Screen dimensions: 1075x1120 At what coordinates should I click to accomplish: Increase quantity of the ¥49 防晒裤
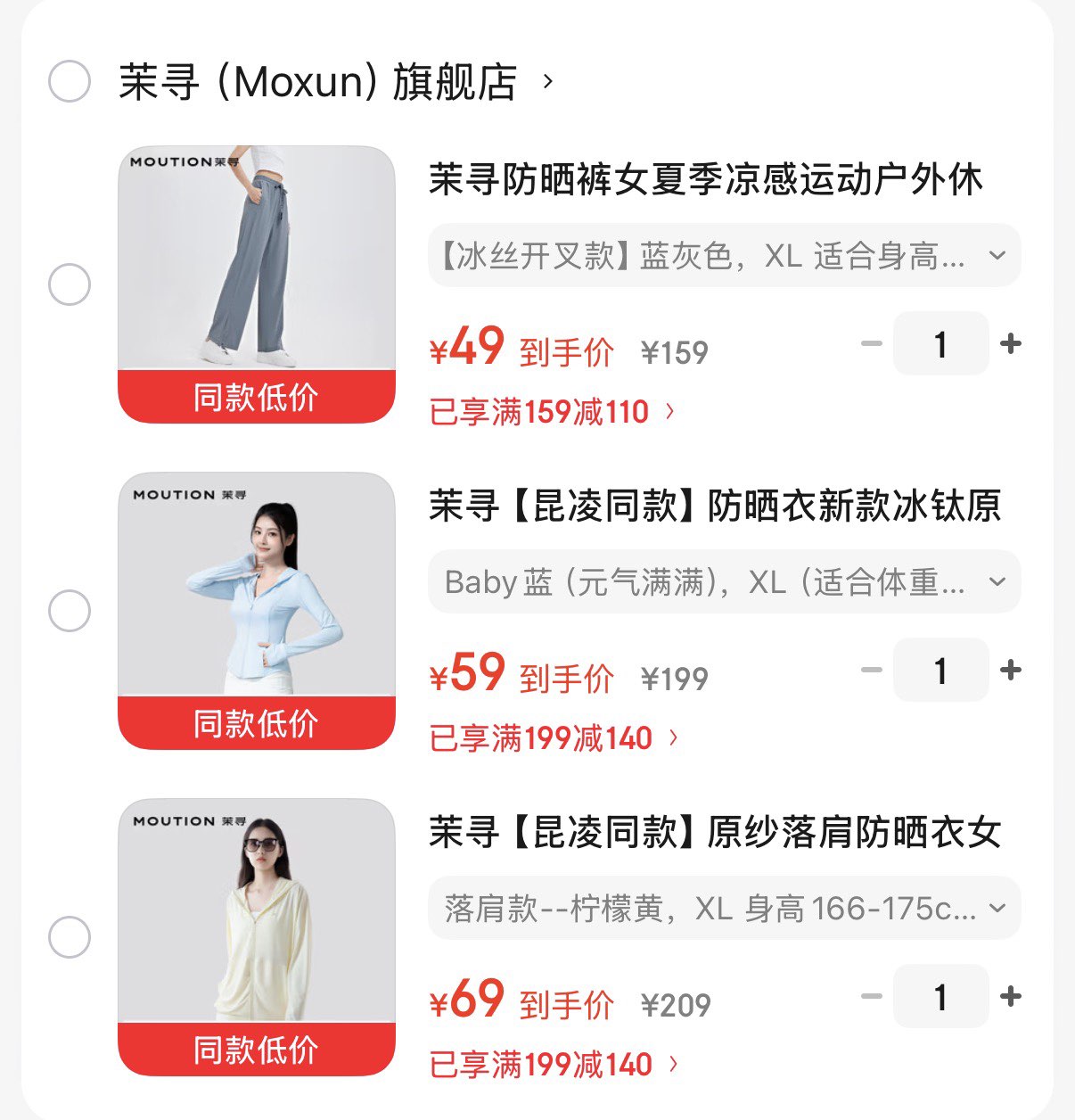coord(1011,343)
